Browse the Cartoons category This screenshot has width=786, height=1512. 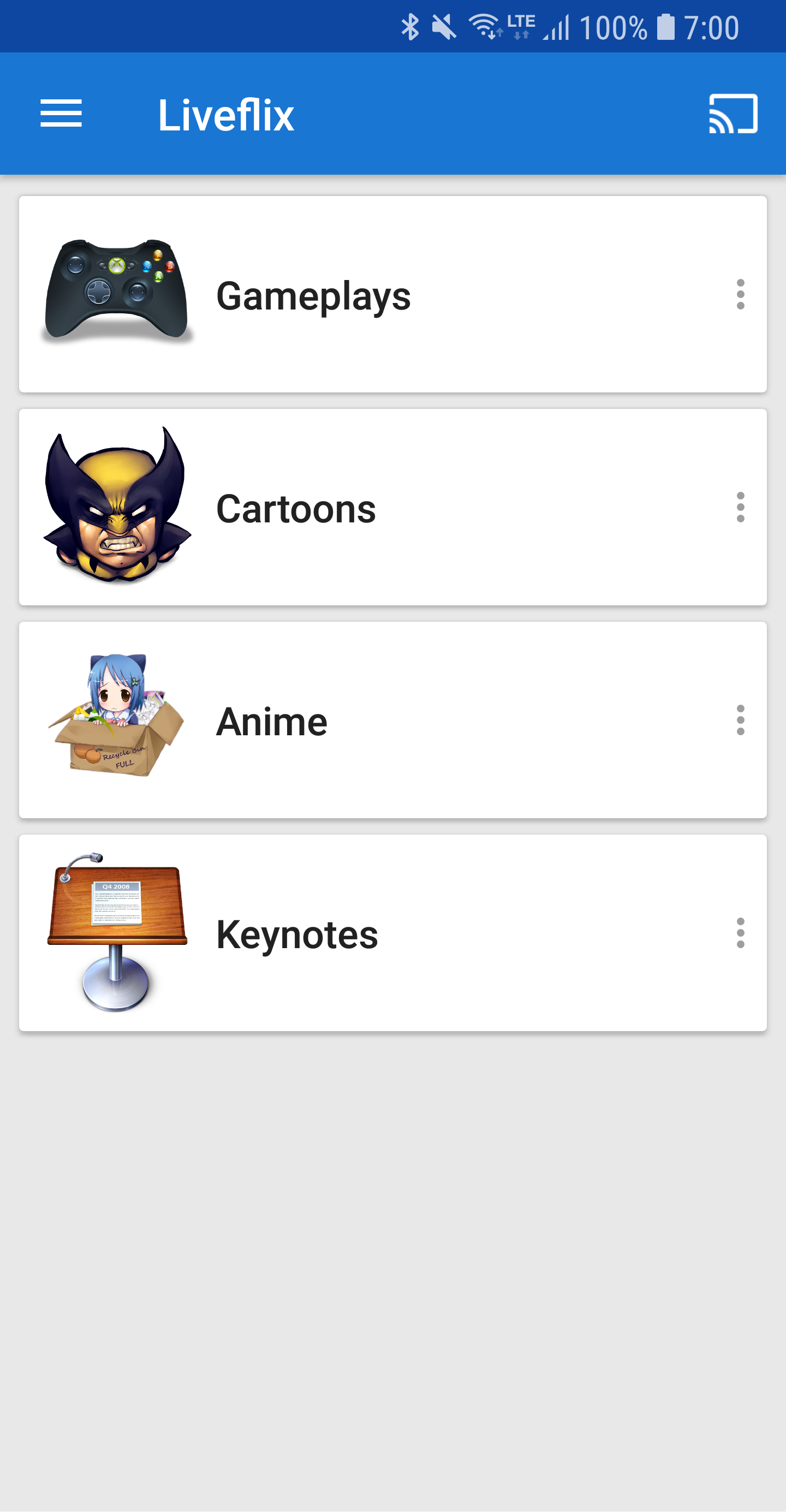pyautogui.click(x=296, y=508)
